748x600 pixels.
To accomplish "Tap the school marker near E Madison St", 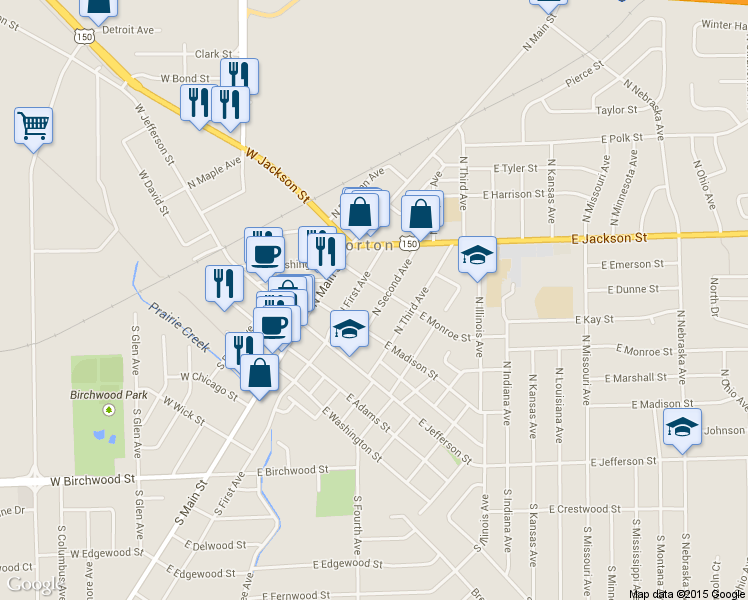I will (x=349, y=330).
